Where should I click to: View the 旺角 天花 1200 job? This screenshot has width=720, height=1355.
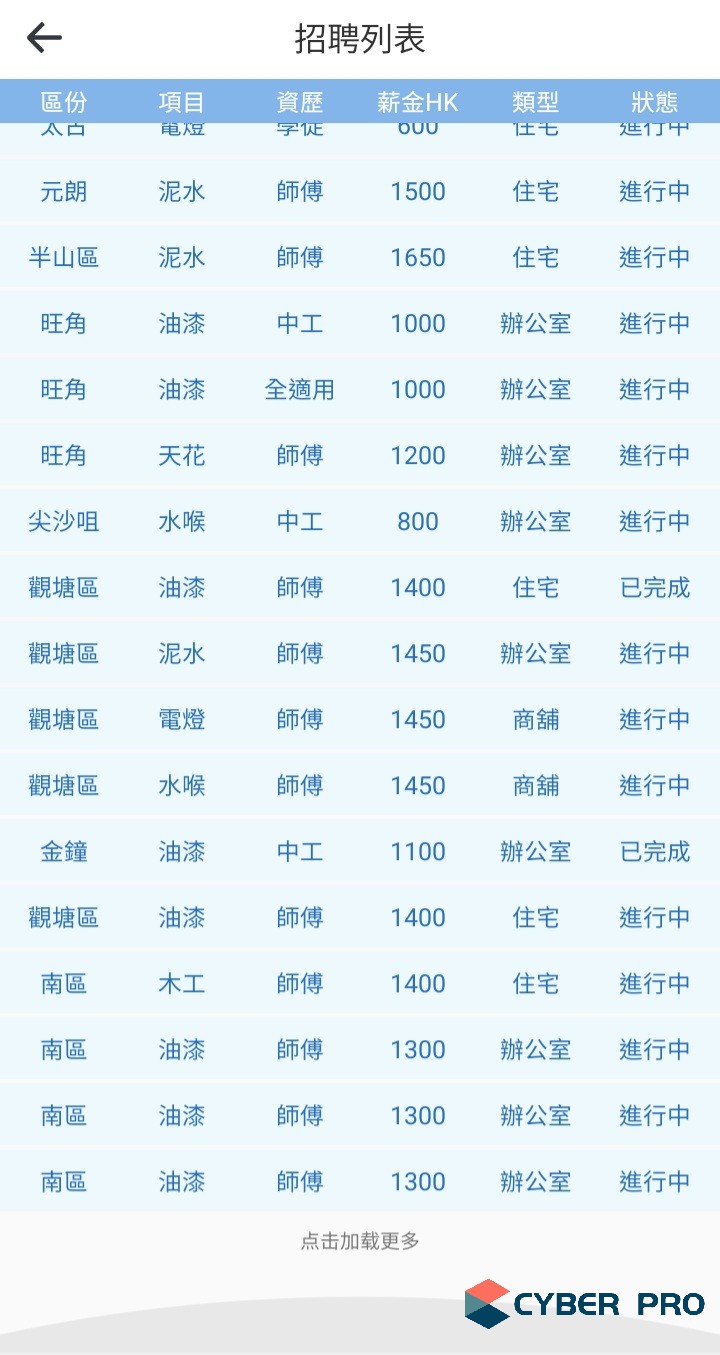[360, 455]
